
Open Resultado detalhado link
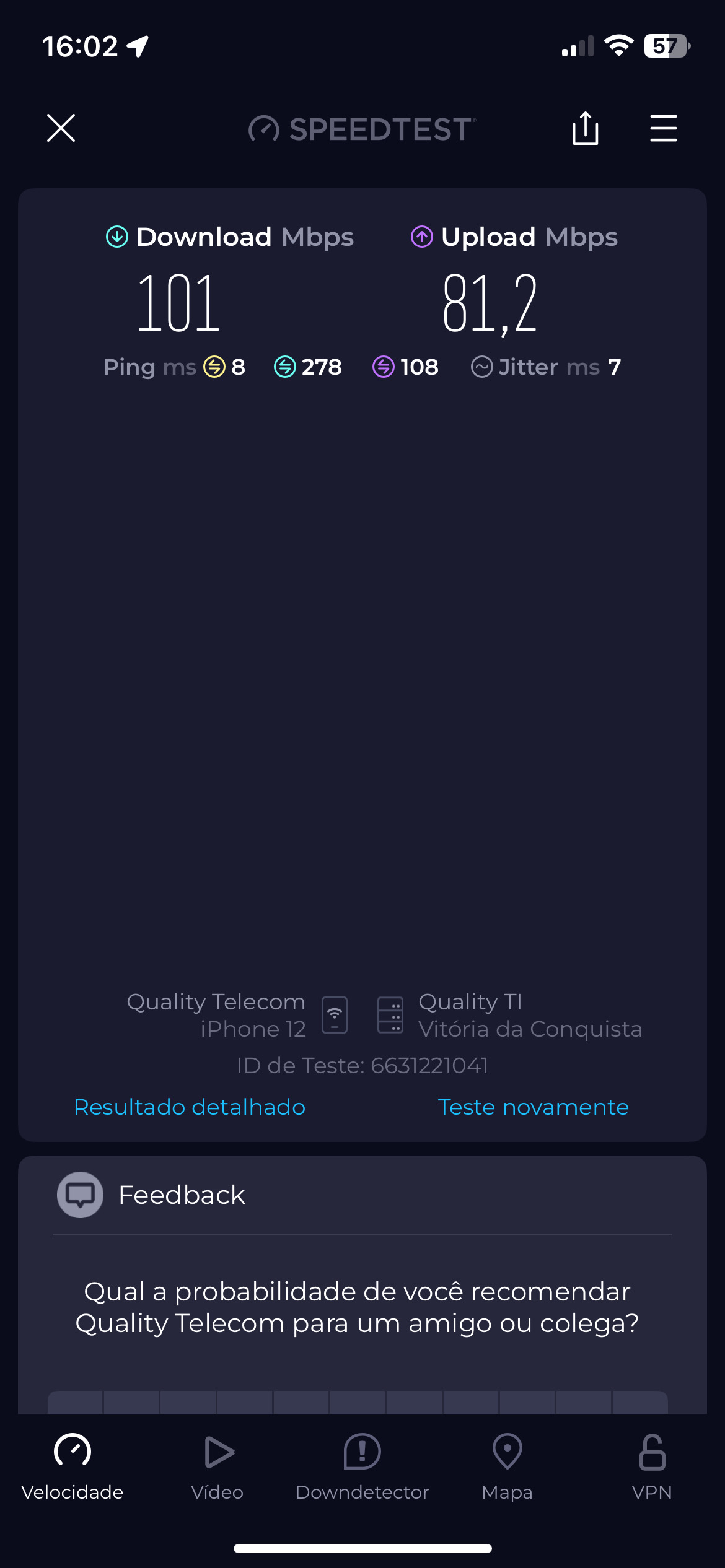[190, 1107]
